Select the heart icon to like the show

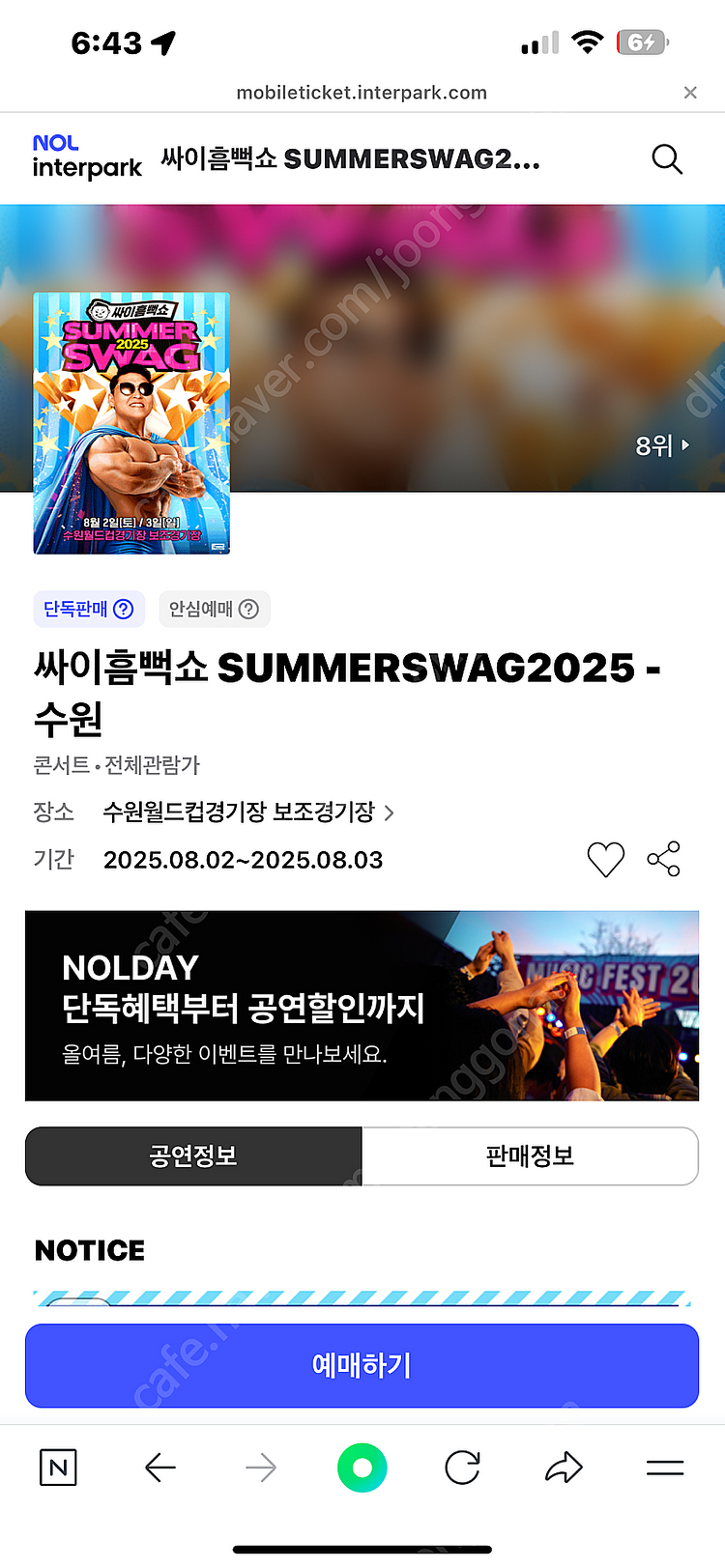click(606, 859)
